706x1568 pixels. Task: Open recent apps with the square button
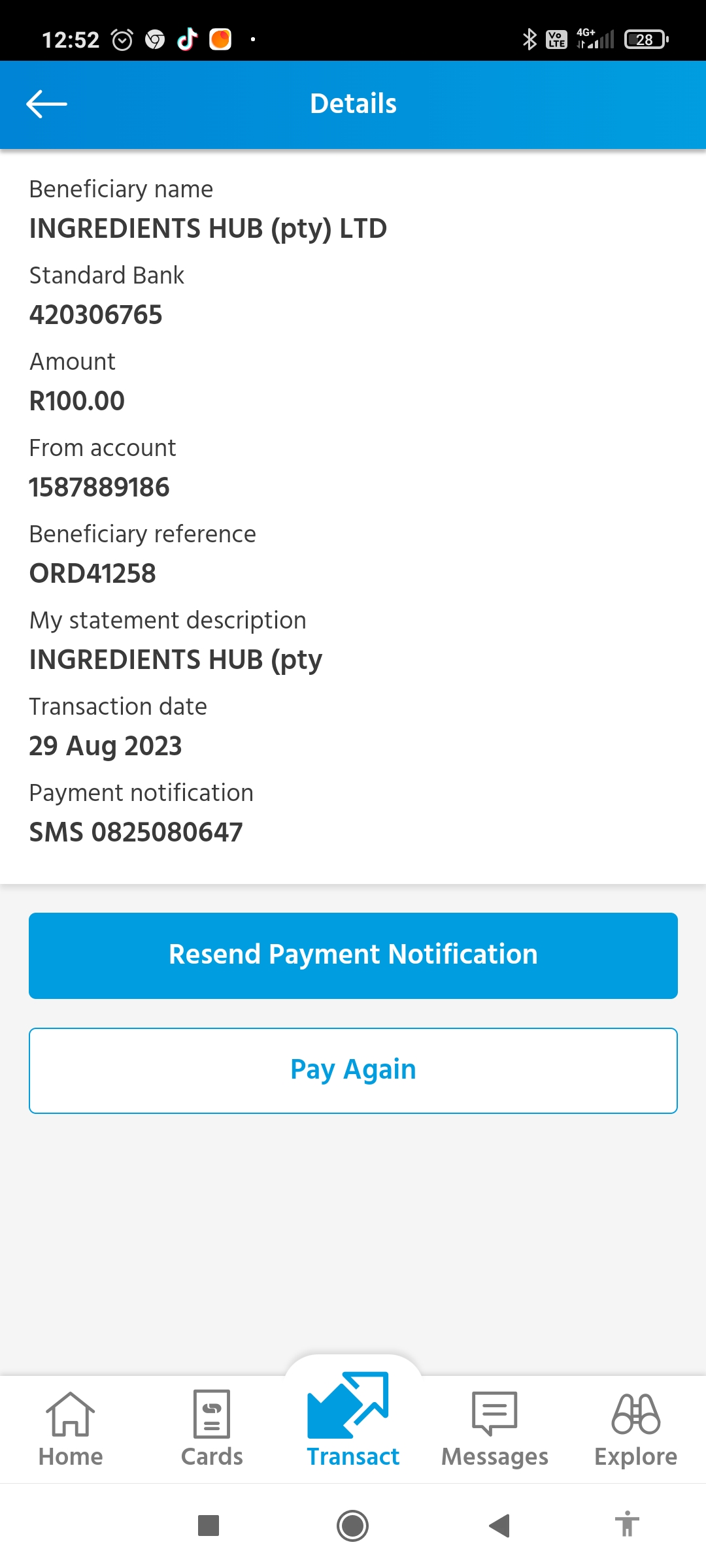(209, 1526)
